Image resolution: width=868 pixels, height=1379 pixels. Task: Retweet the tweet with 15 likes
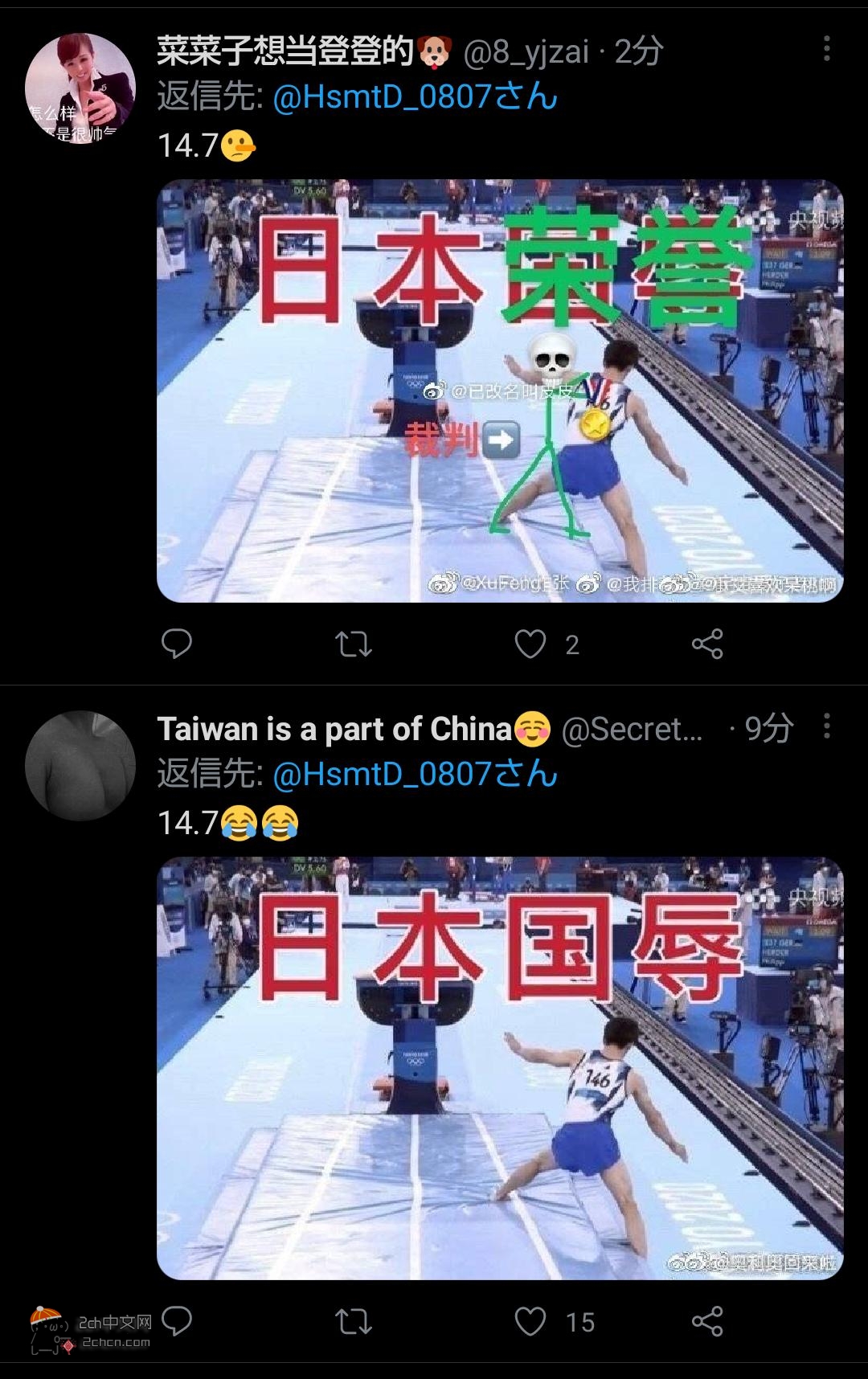353,1321
